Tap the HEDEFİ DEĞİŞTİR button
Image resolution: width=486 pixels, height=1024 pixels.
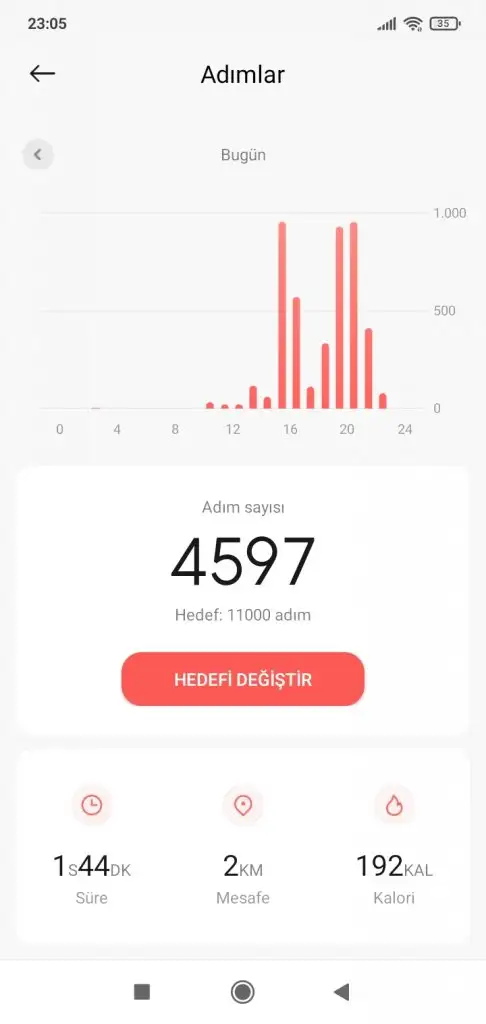pos(242,679)
